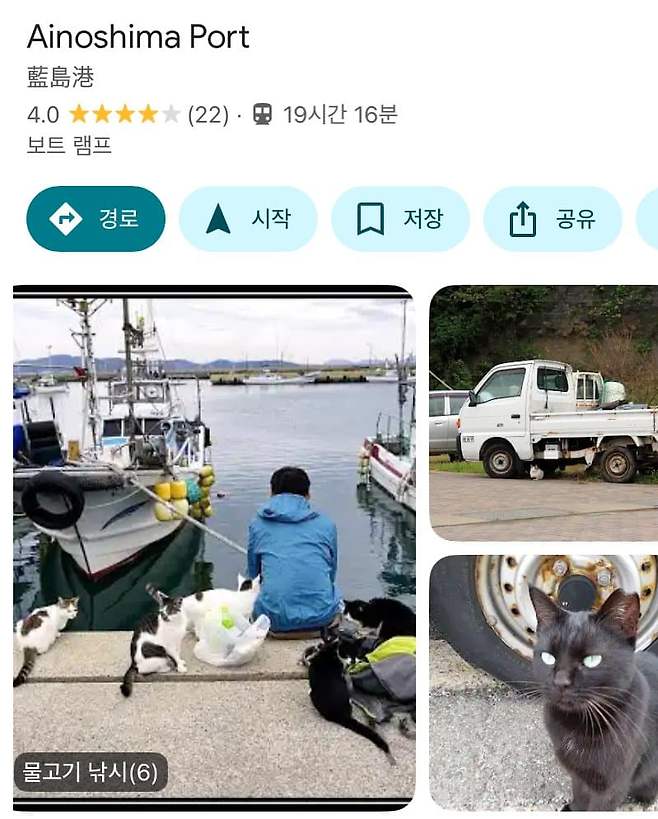Start navigation with 시작 button
658x819 pixels.
click(x=248, y=219)
